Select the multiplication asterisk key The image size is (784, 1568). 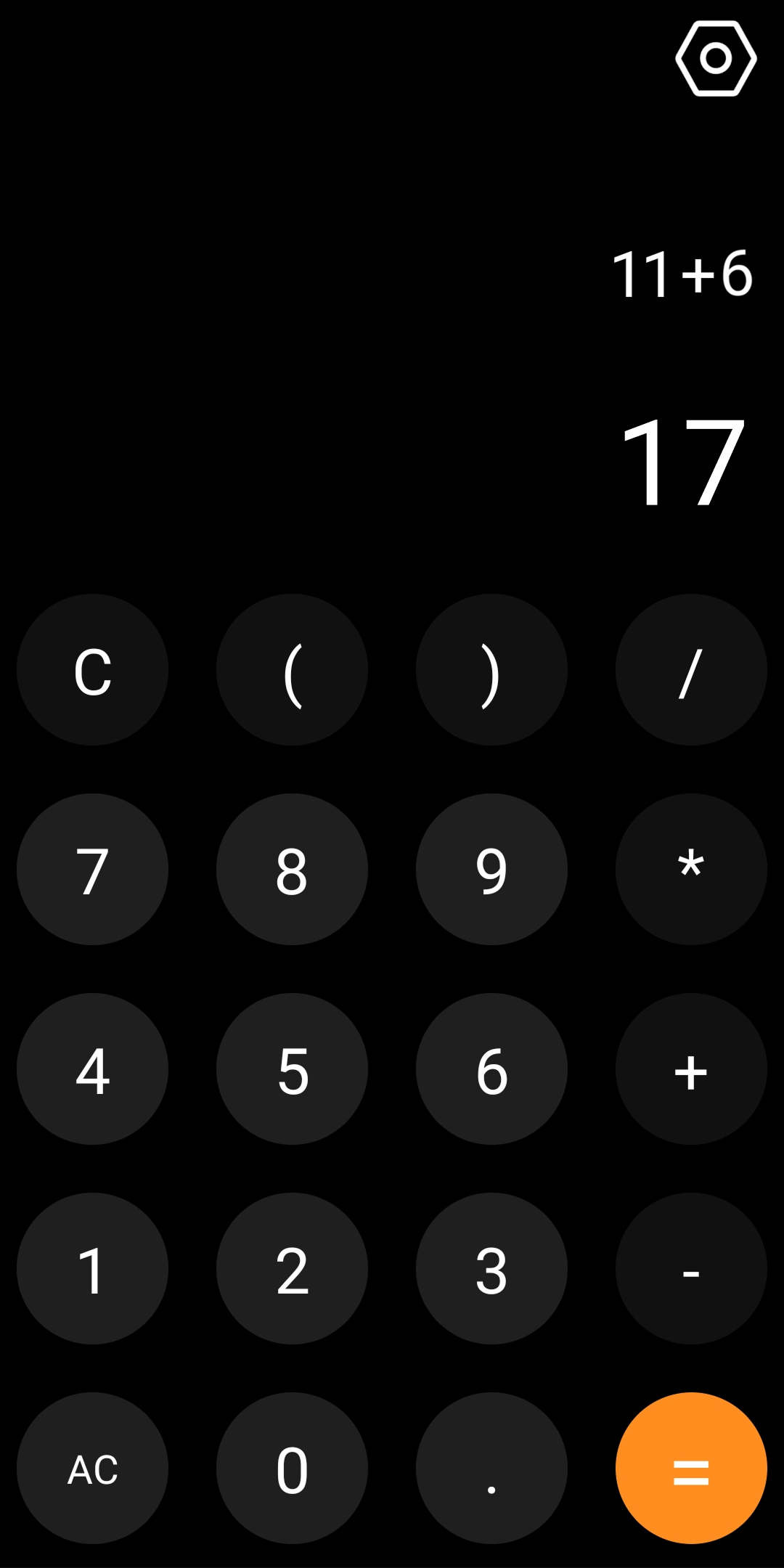(691, 870)
